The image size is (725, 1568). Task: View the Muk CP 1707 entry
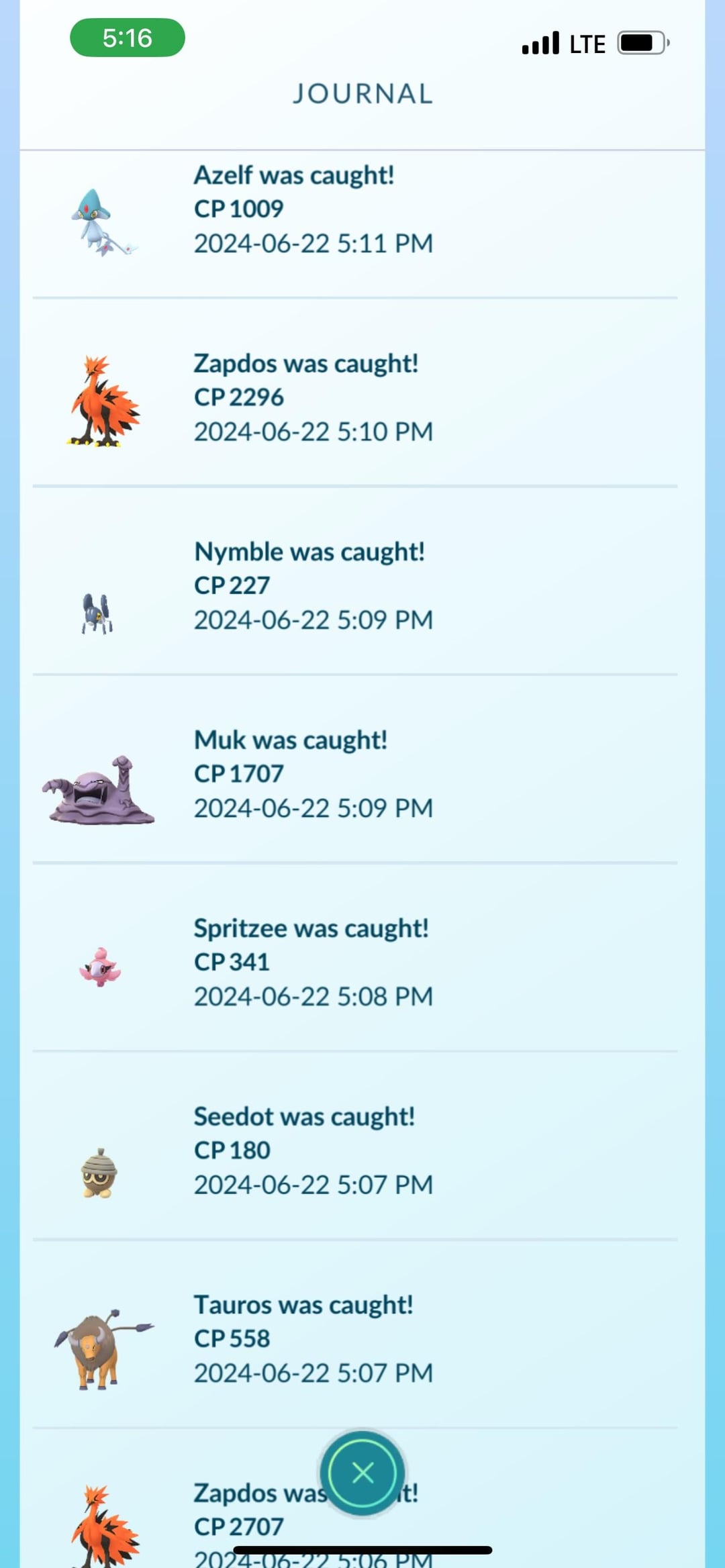tap(313, 774)
